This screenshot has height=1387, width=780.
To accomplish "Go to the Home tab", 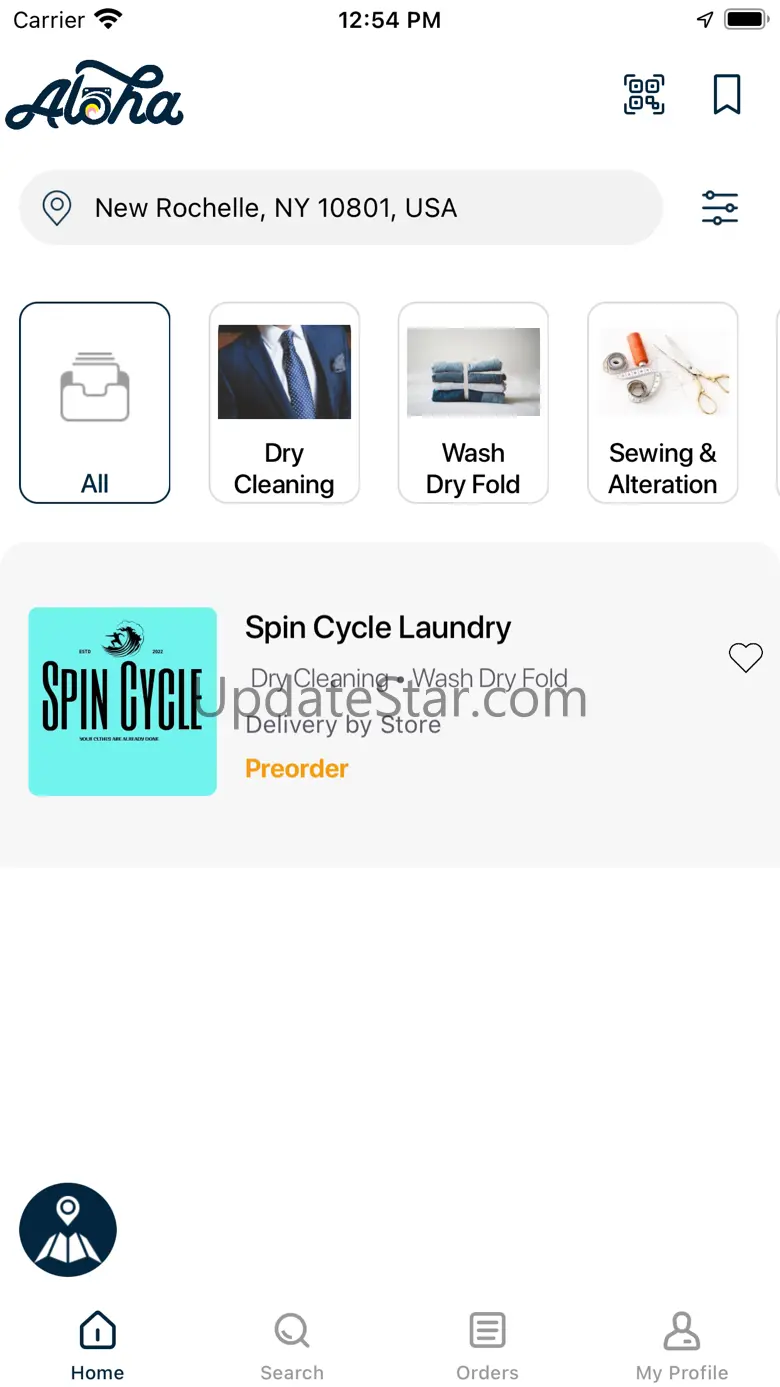I will pos(97,1347).
